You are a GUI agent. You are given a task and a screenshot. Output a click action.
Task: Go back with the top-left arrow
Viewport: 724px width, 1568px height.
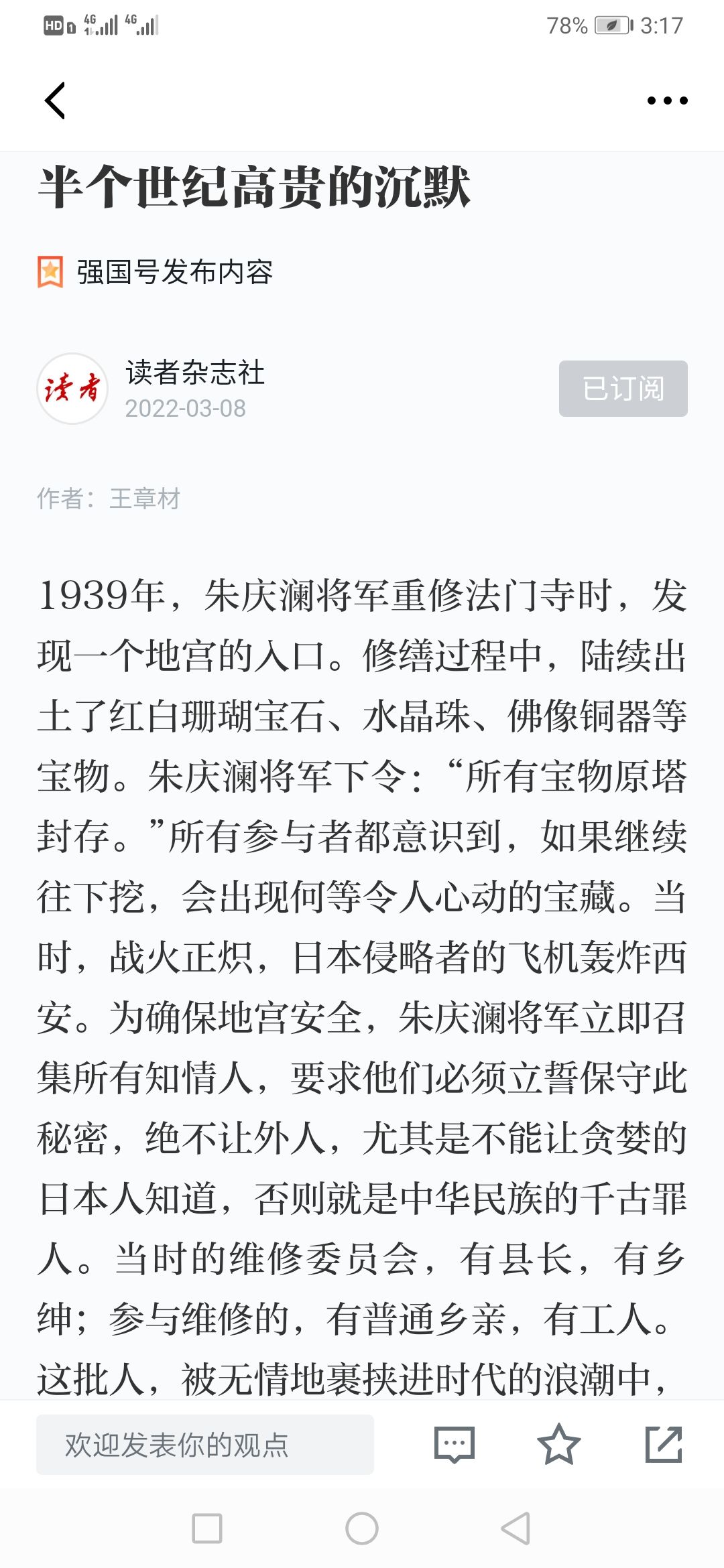55,101
